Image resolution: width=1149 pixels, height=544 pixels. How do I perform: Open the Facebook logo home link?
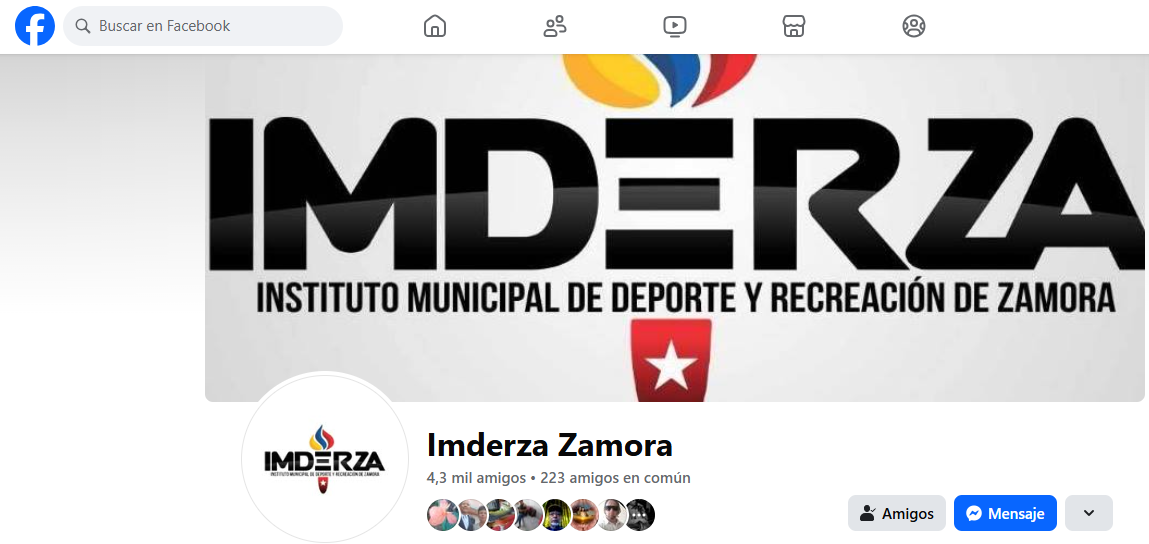[35, 26]
